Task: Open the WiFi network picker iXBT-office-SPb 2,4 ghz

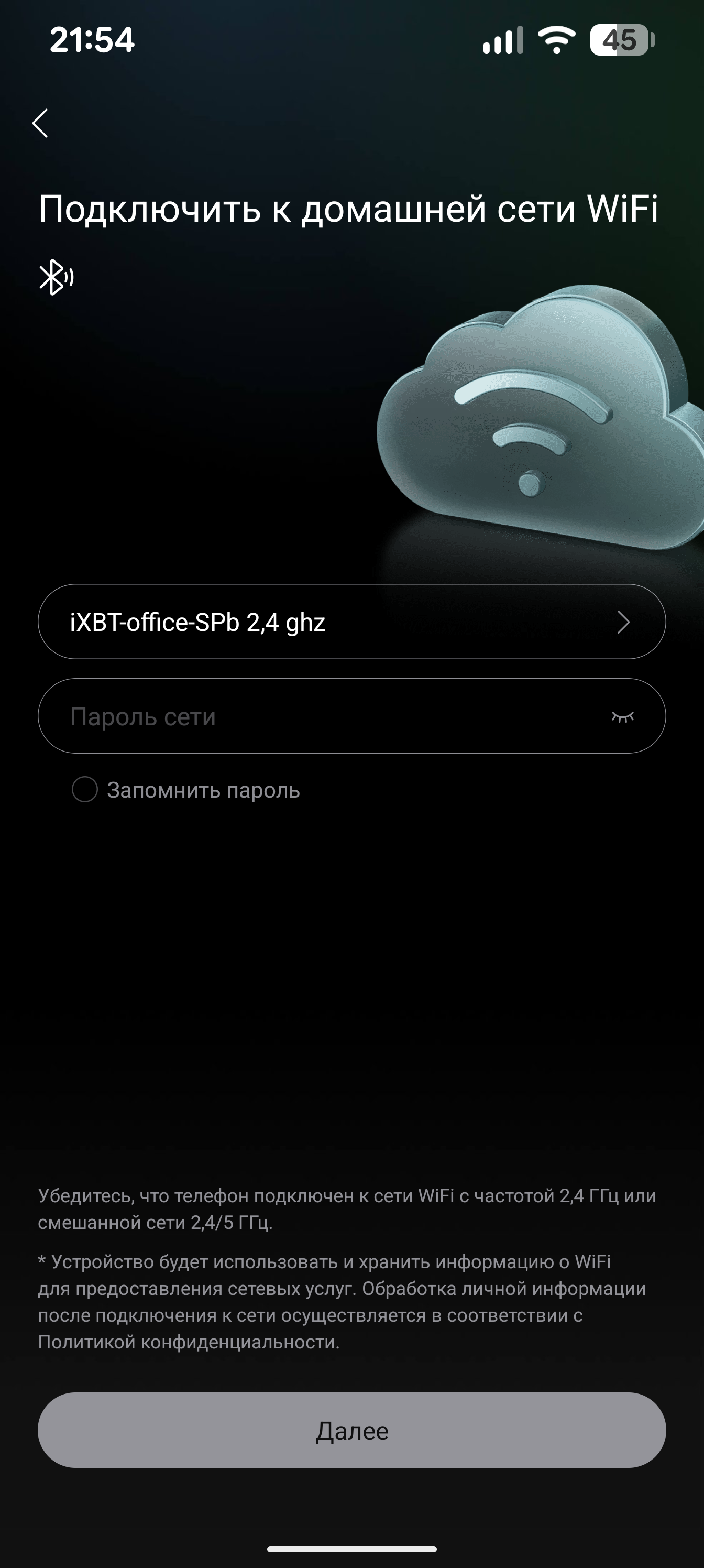Action: [x=351, y=622]
